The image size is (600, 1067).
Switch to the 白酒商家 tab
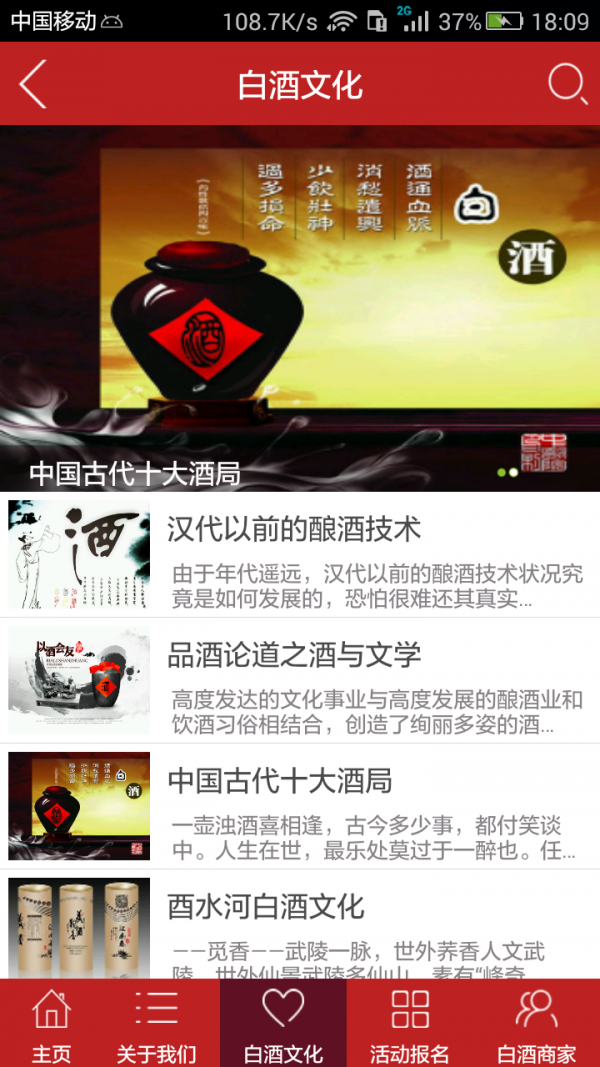point(537,1023)
